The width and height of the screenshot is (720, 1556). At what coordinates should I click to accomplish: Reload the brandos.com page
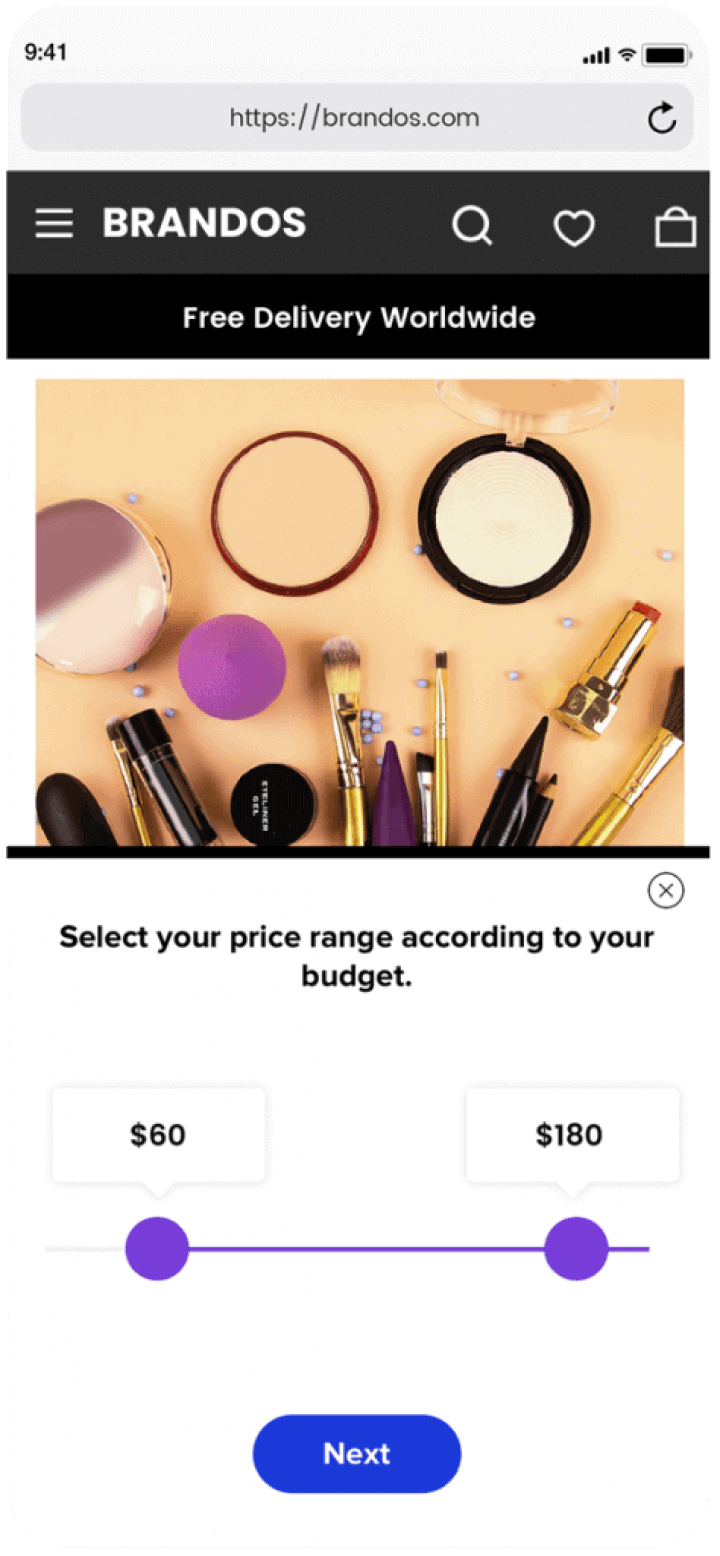(x=662, y=119)
